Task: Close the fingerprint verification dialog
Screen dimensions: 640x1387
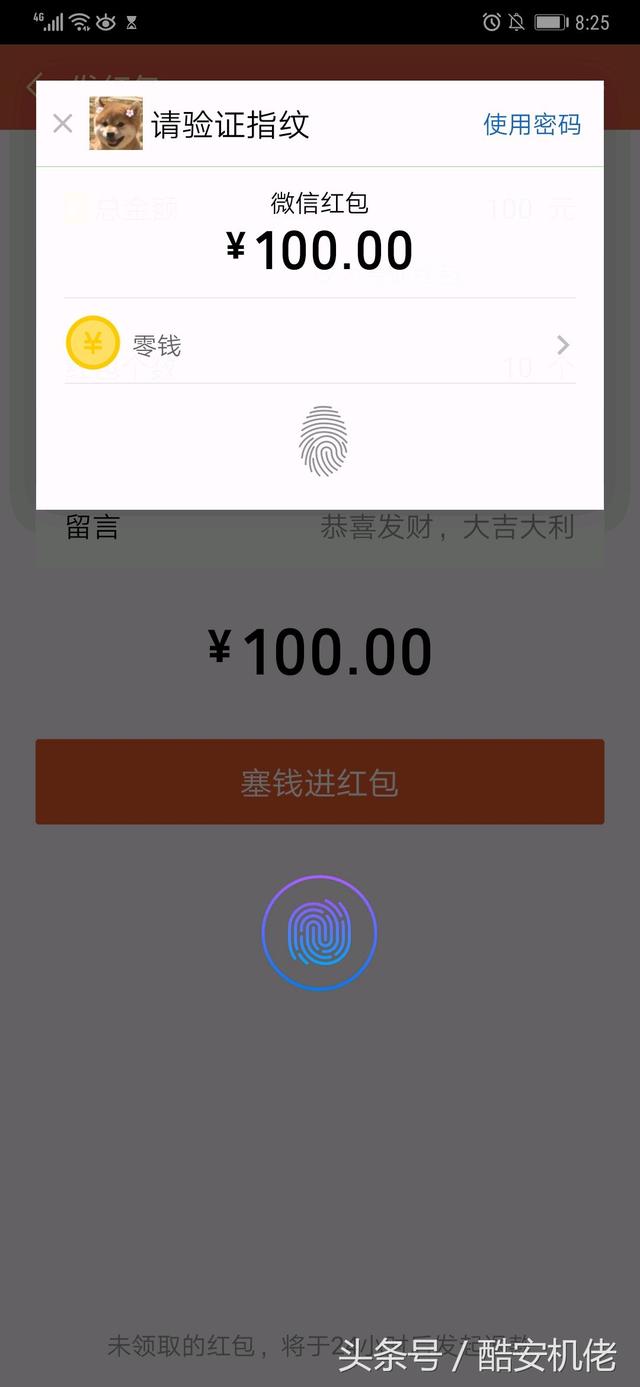Action: [x=62, y=124]
